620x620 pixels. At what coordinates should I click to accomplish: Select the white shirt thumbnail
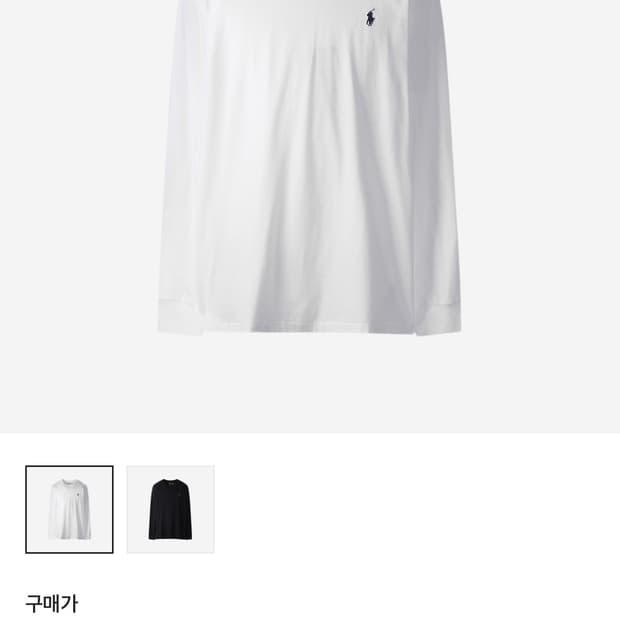click(x=69, y=509)
